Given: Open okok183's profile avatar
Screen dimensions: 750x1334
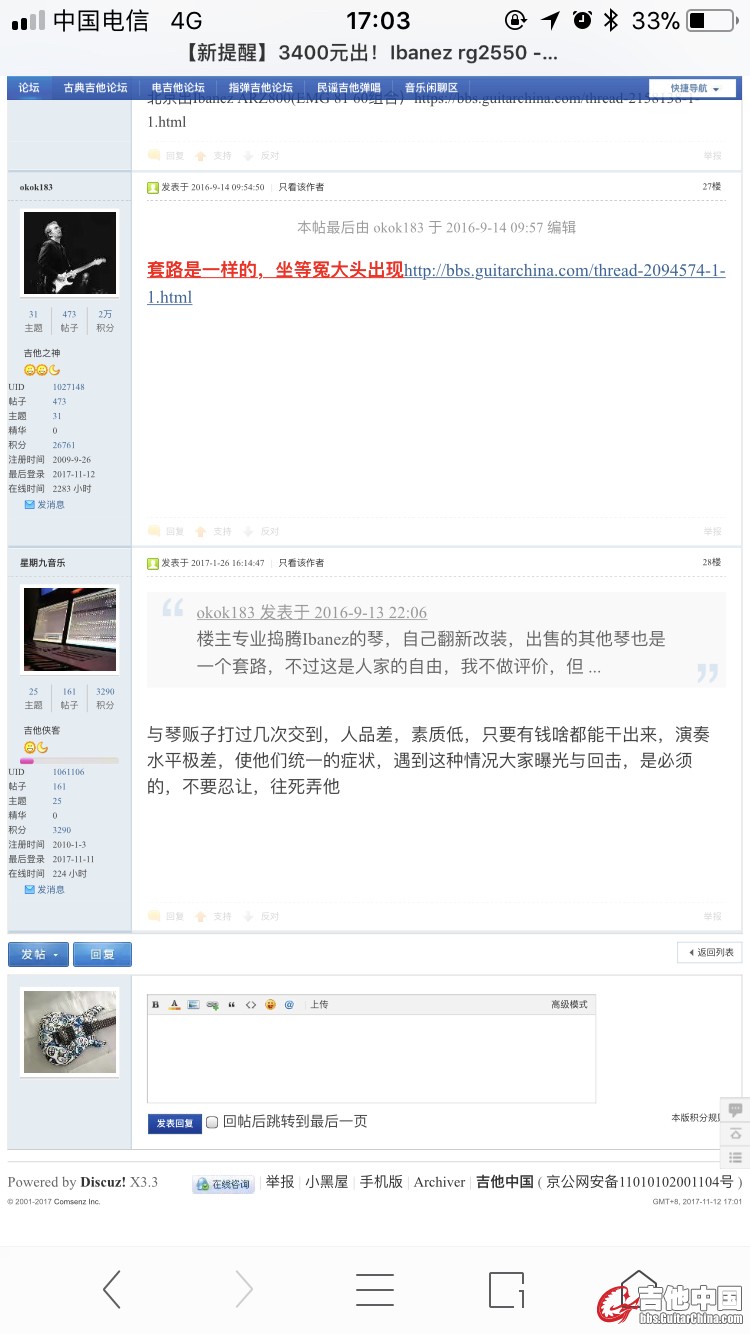Looking at the screenshot, I should tap(70, 253).
